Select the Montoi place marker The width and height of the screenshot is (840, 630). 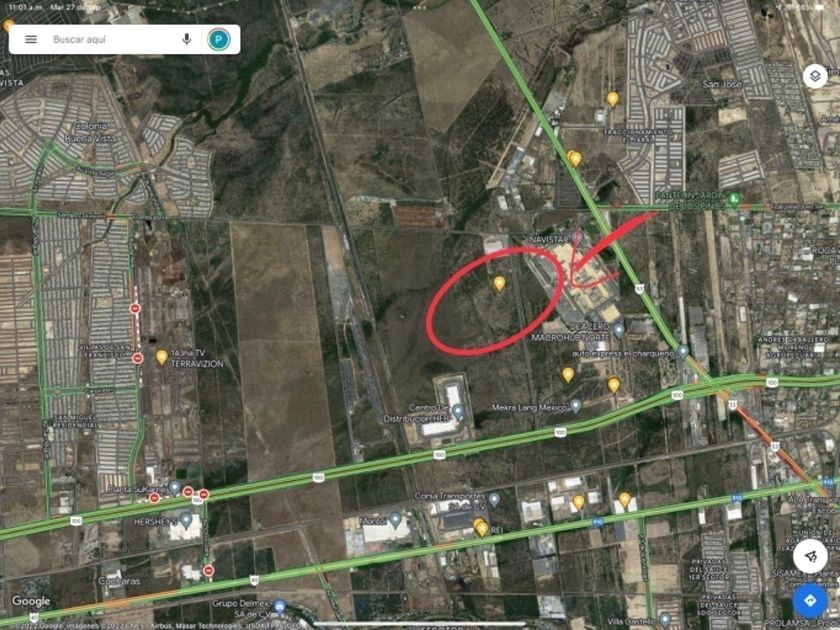coord(394,521)
